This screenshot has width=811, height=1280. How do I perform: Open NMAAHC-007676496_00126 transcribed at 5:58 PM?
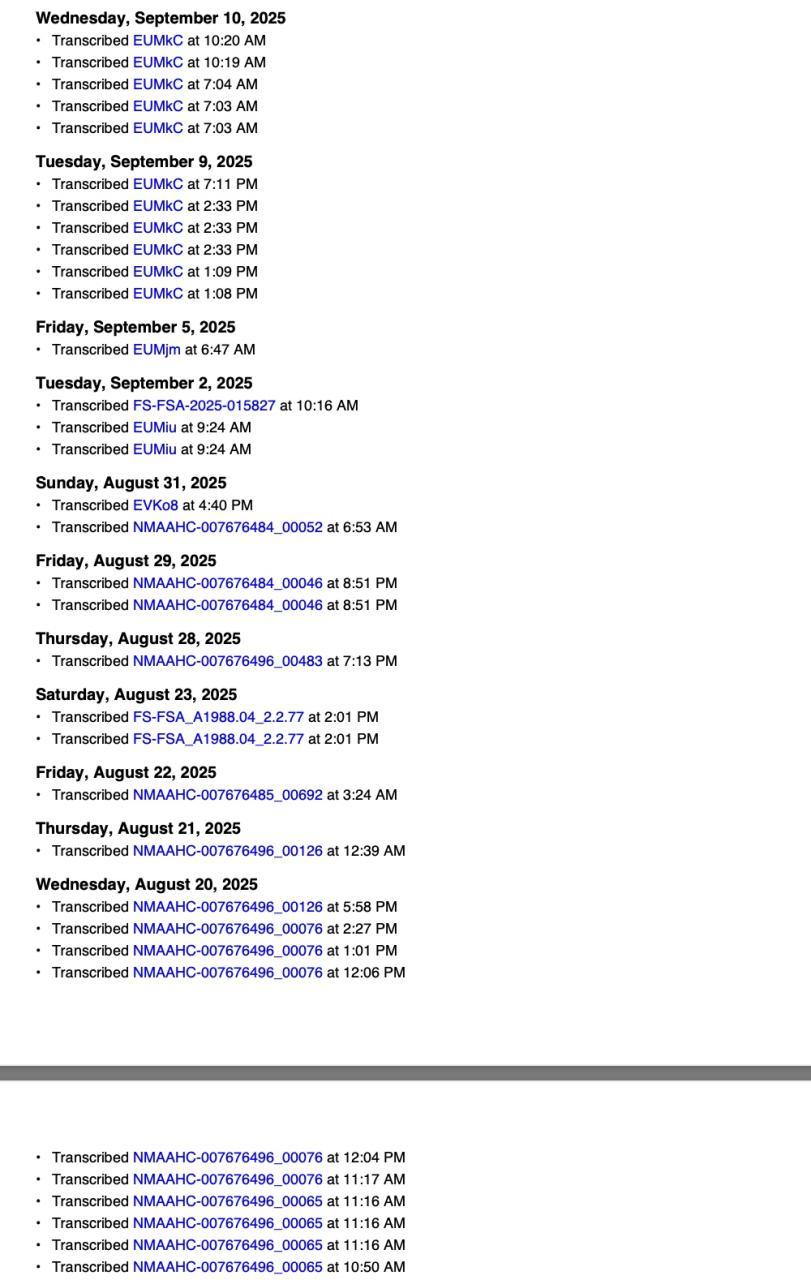(228, 908)
